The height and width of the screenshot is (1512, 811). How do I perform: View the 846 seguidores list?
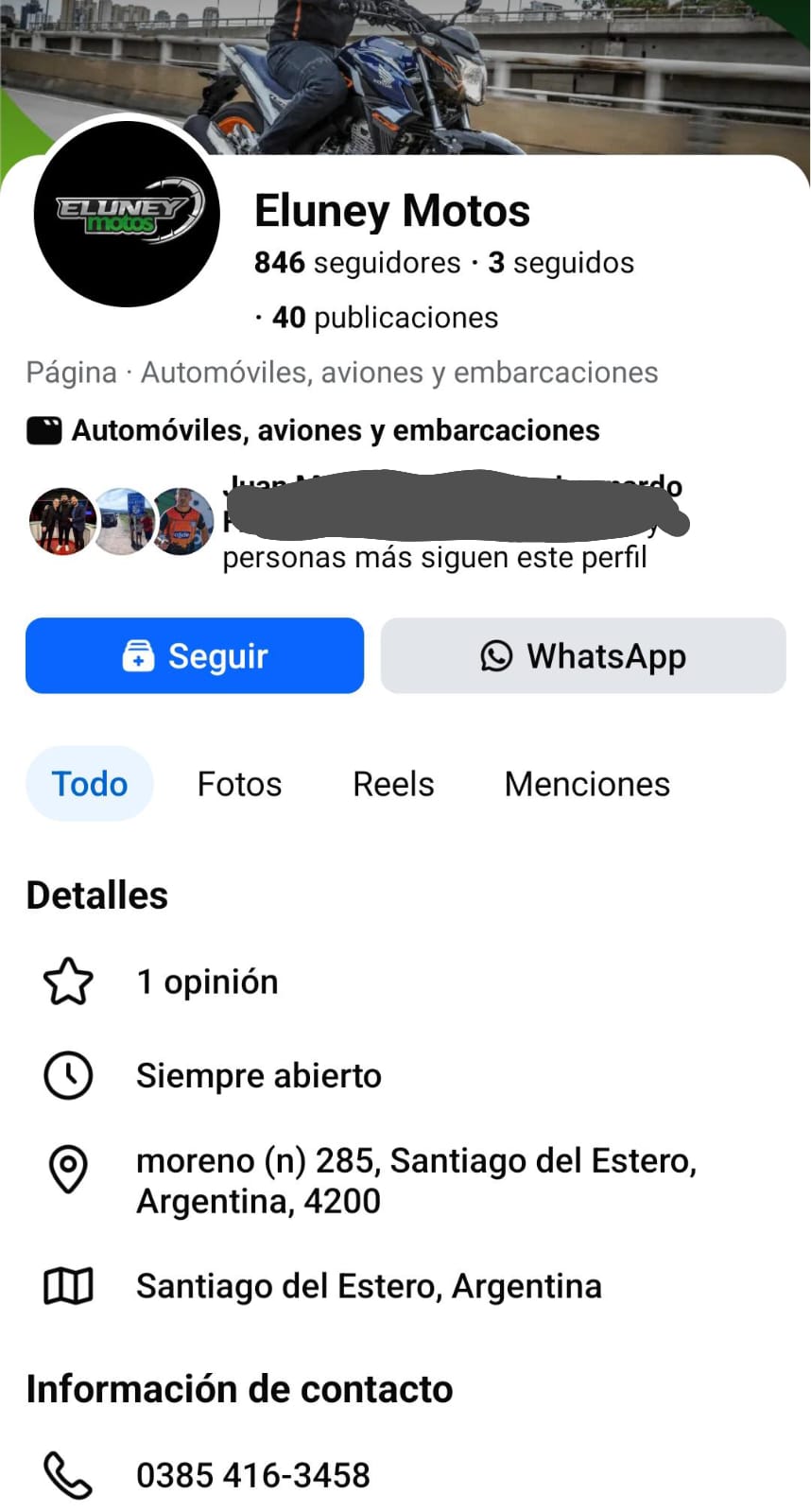point(357,263)
